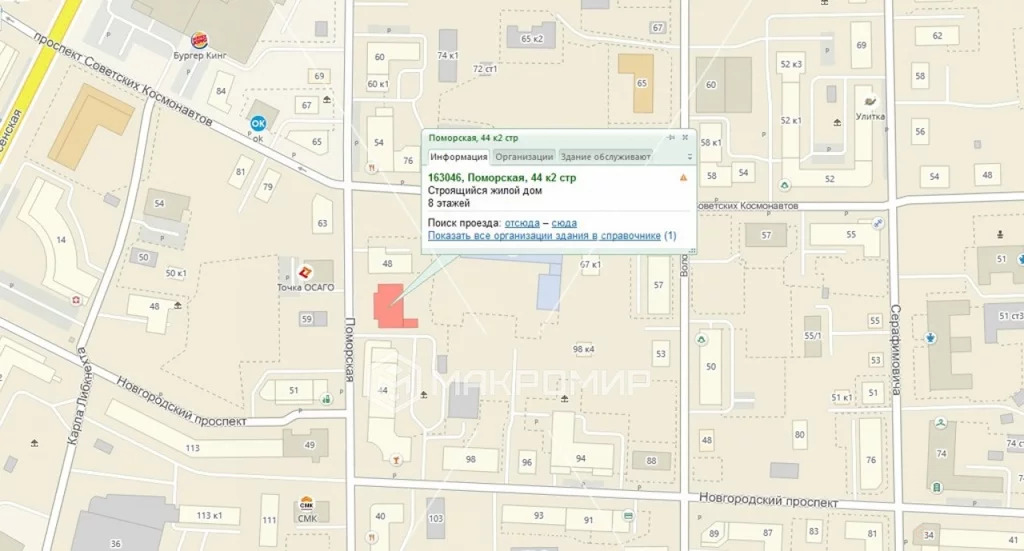Tap the Улитка place marker
Screen dimensions: 1024x551
click(870, 101)
